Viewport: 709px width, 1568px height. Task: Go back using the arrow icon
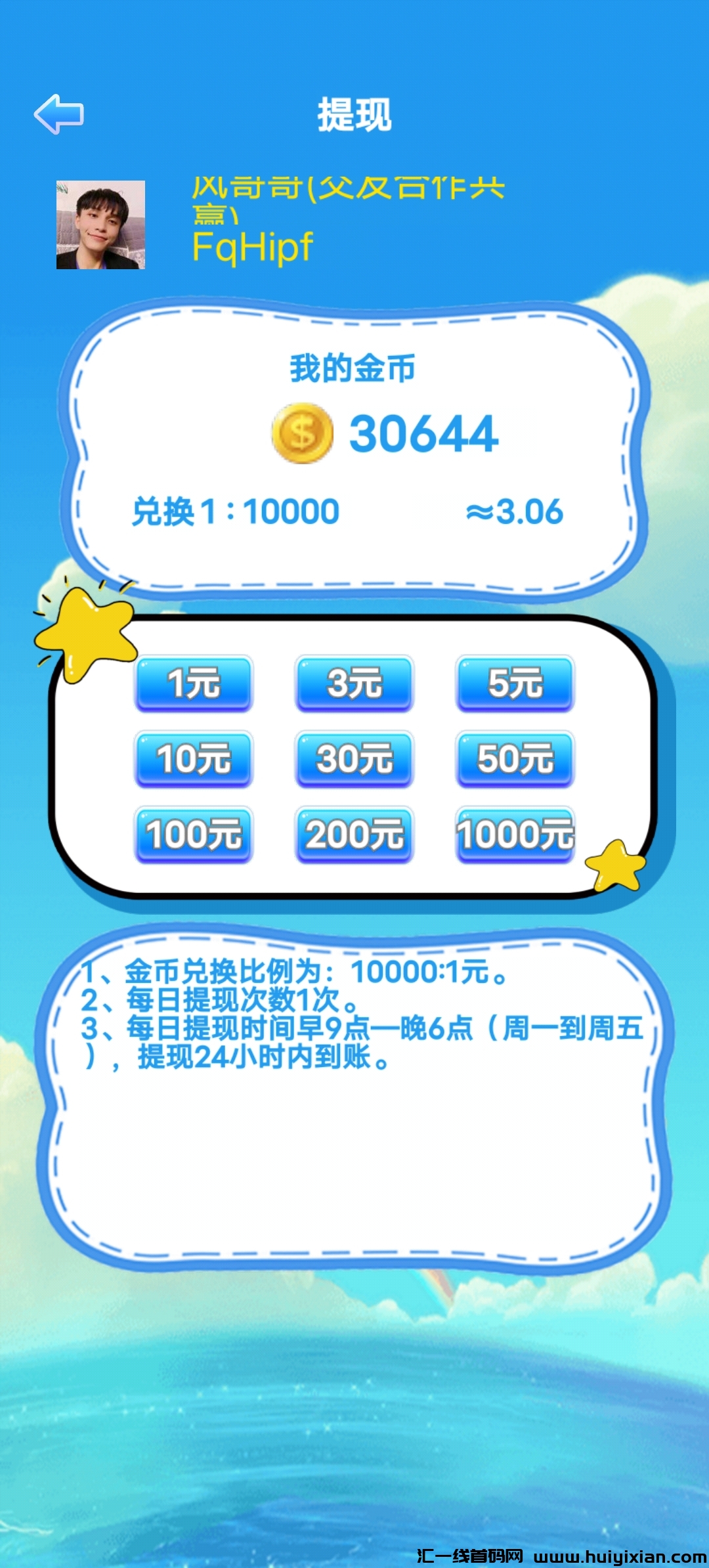(59, 114)
